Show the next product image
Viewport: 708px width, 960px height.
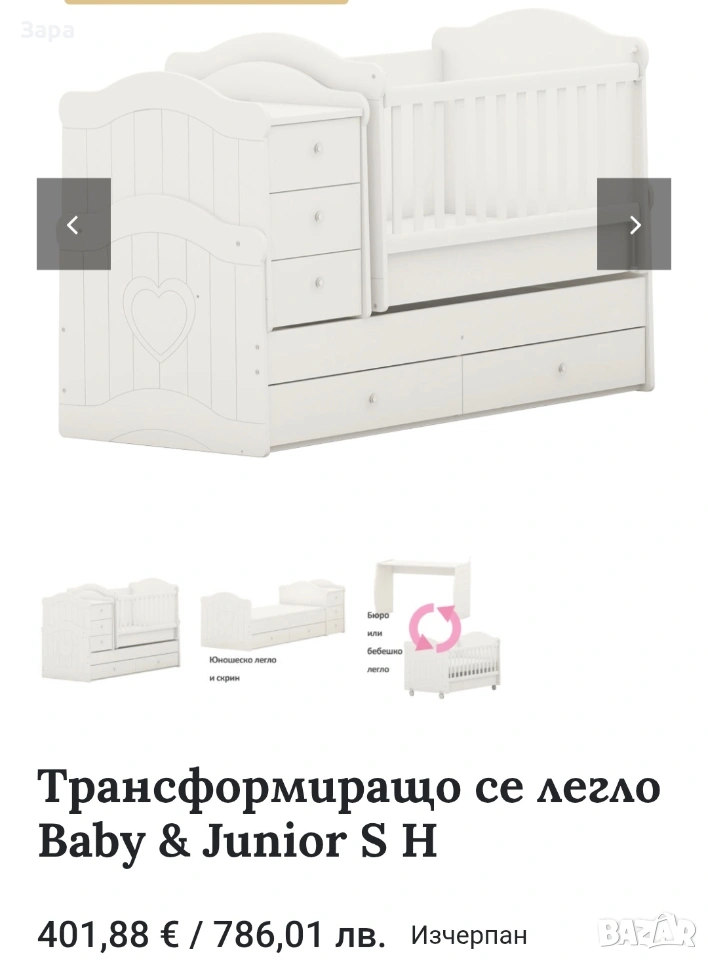(x=634, y=224)
